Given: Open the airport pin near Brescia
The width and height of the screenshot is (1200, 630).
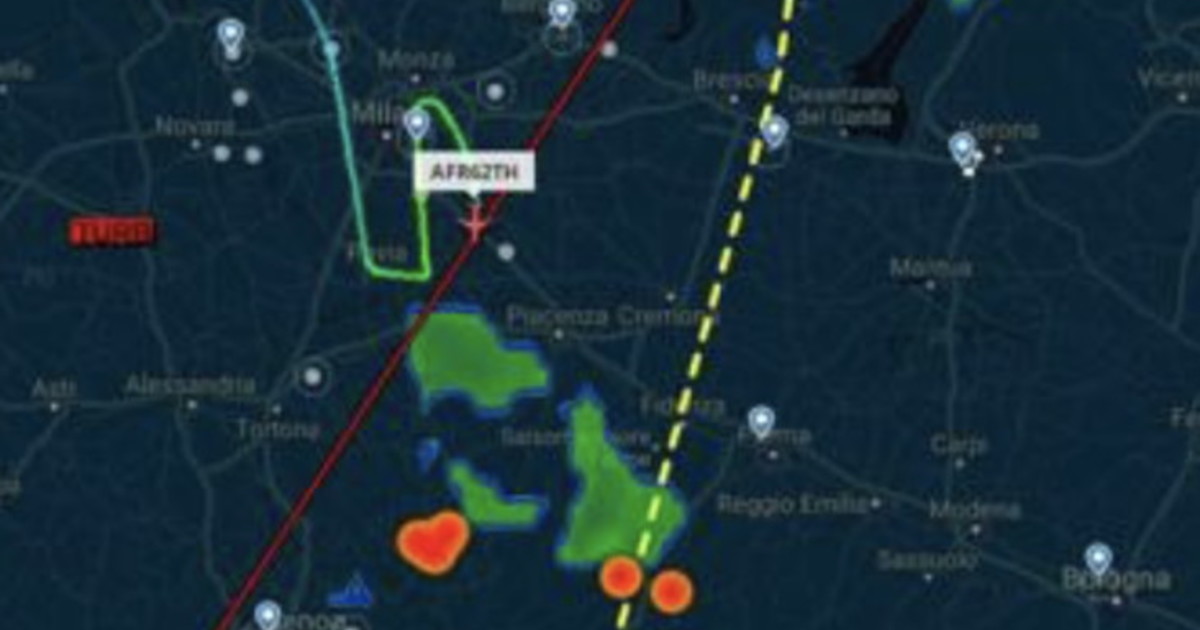Looking at the screenshot, I should pyautogui.click(x=774, y=131).
